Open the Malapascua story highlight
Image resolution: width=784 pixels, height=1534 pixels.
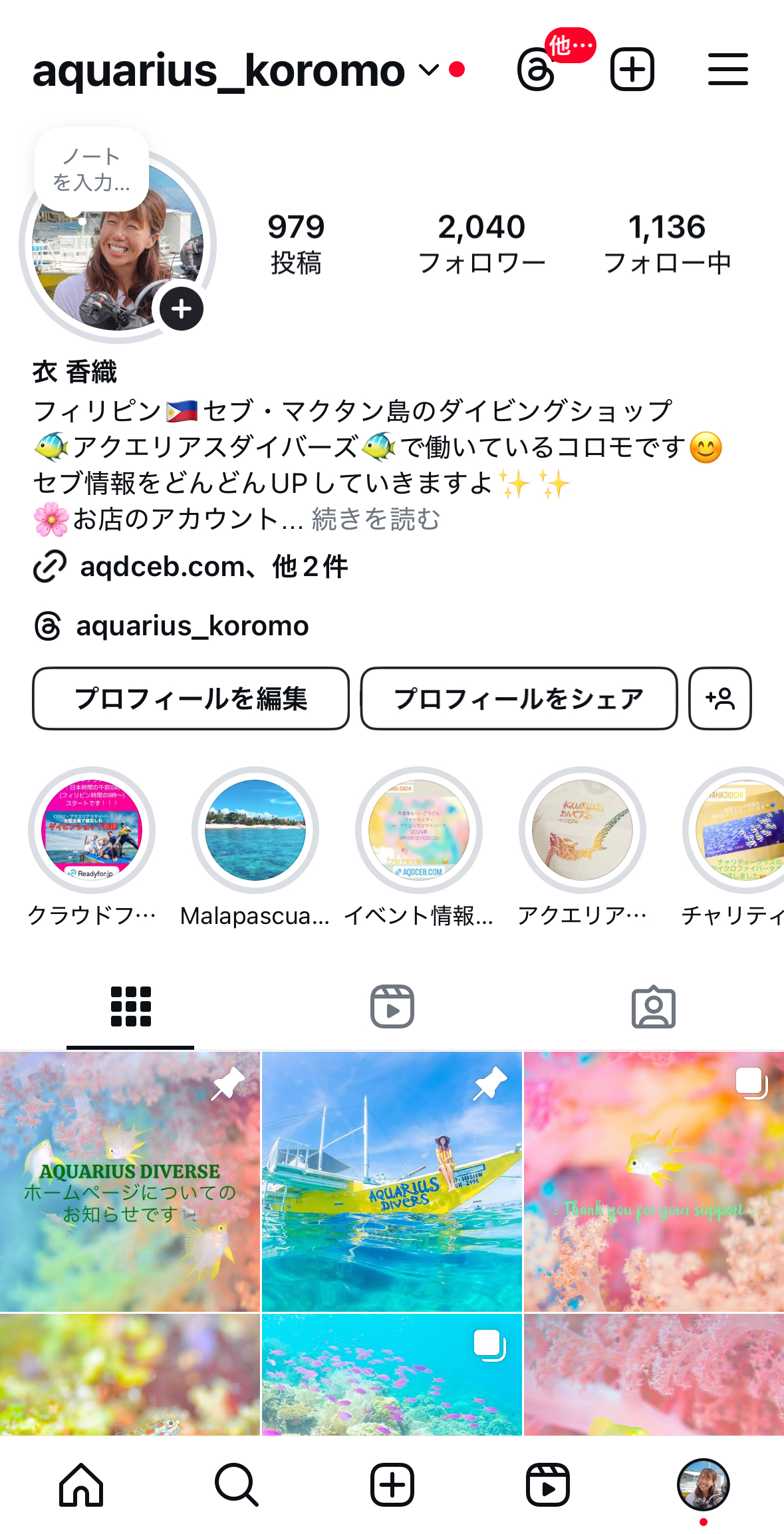point(255,830)
